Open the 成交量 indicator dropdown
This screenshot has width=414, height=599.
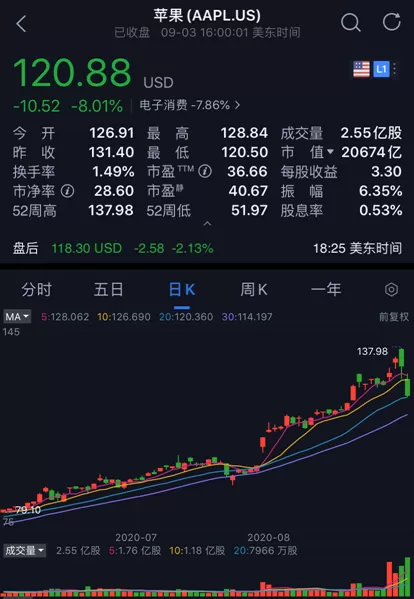coord(24,550)
